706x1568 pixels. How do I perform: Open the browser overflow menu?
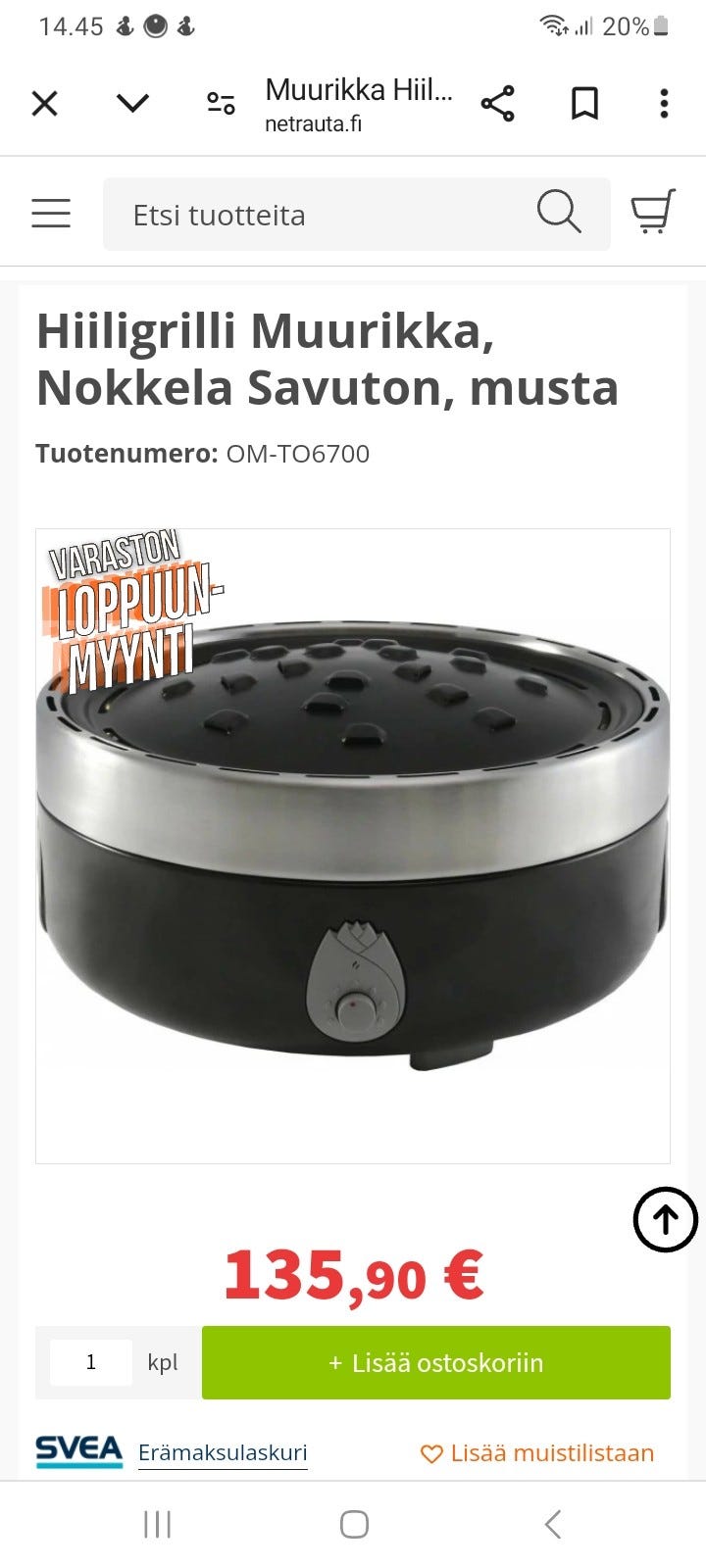(664, 102)
